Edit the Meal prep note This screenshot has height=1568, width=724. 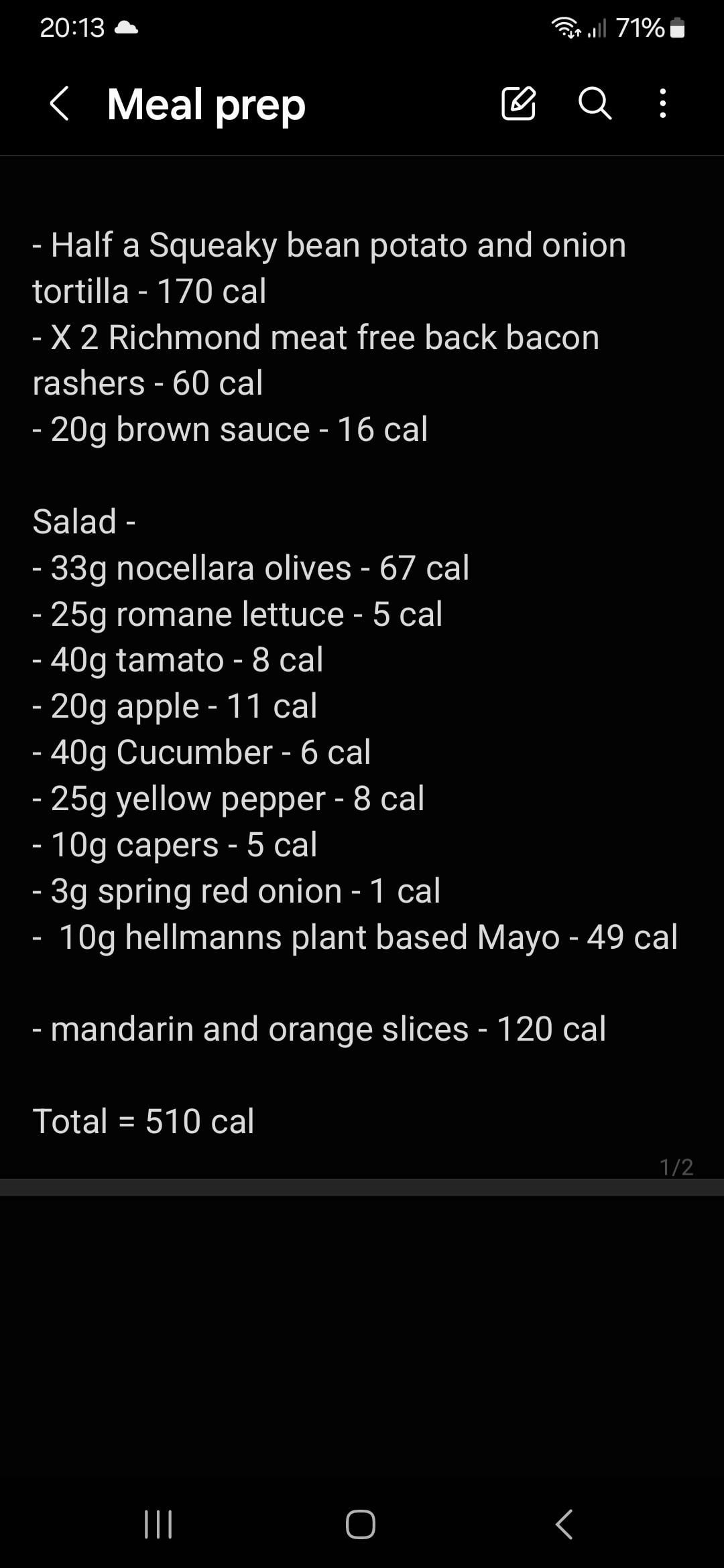tap(518, 104)
